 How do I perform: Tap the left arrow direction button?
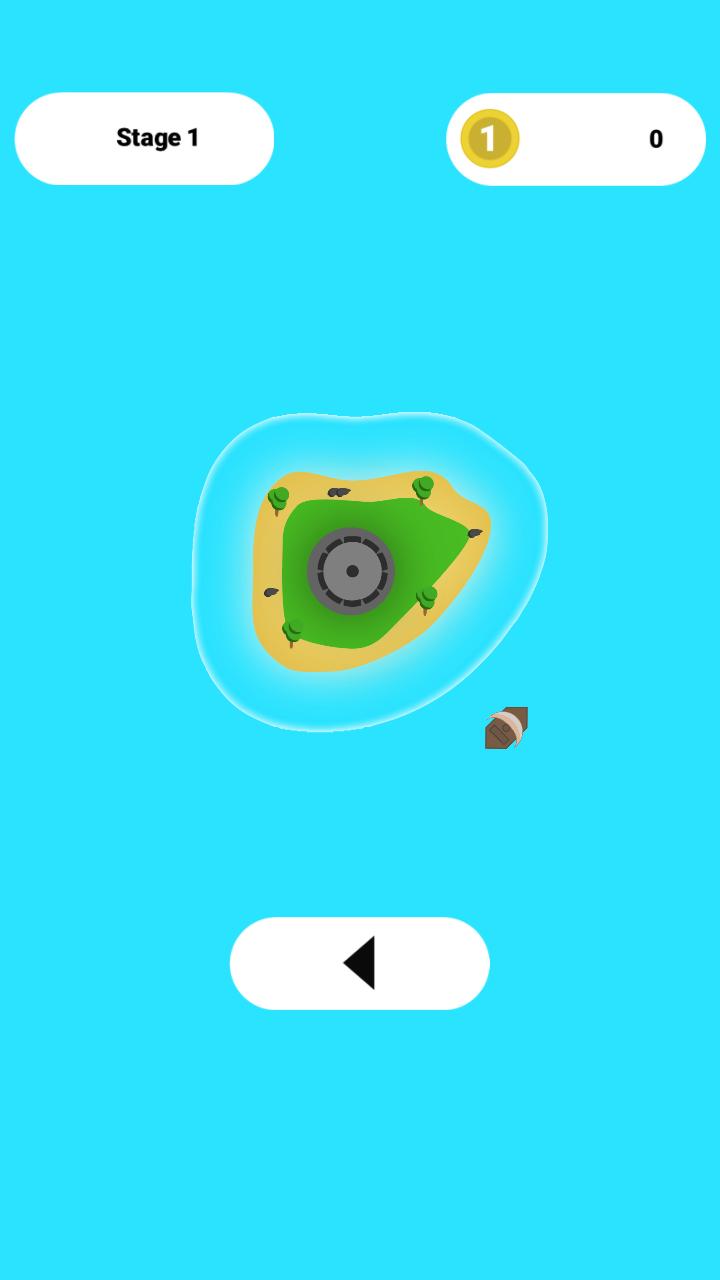tap(360, 963)
